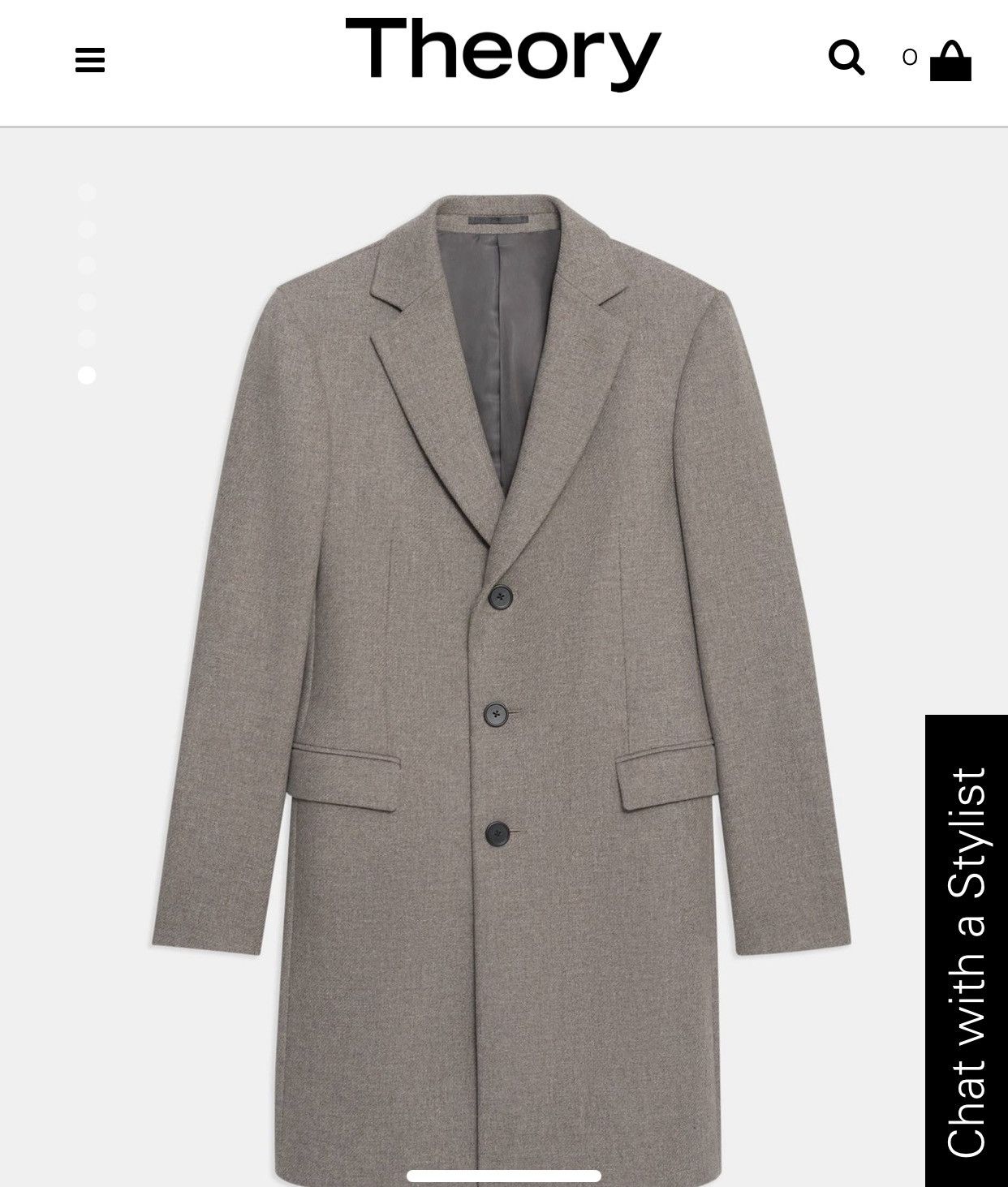Screen dimensions: 1008x1187
Task: Open the hamburger navigation menu
Action: tap(90, 60)
